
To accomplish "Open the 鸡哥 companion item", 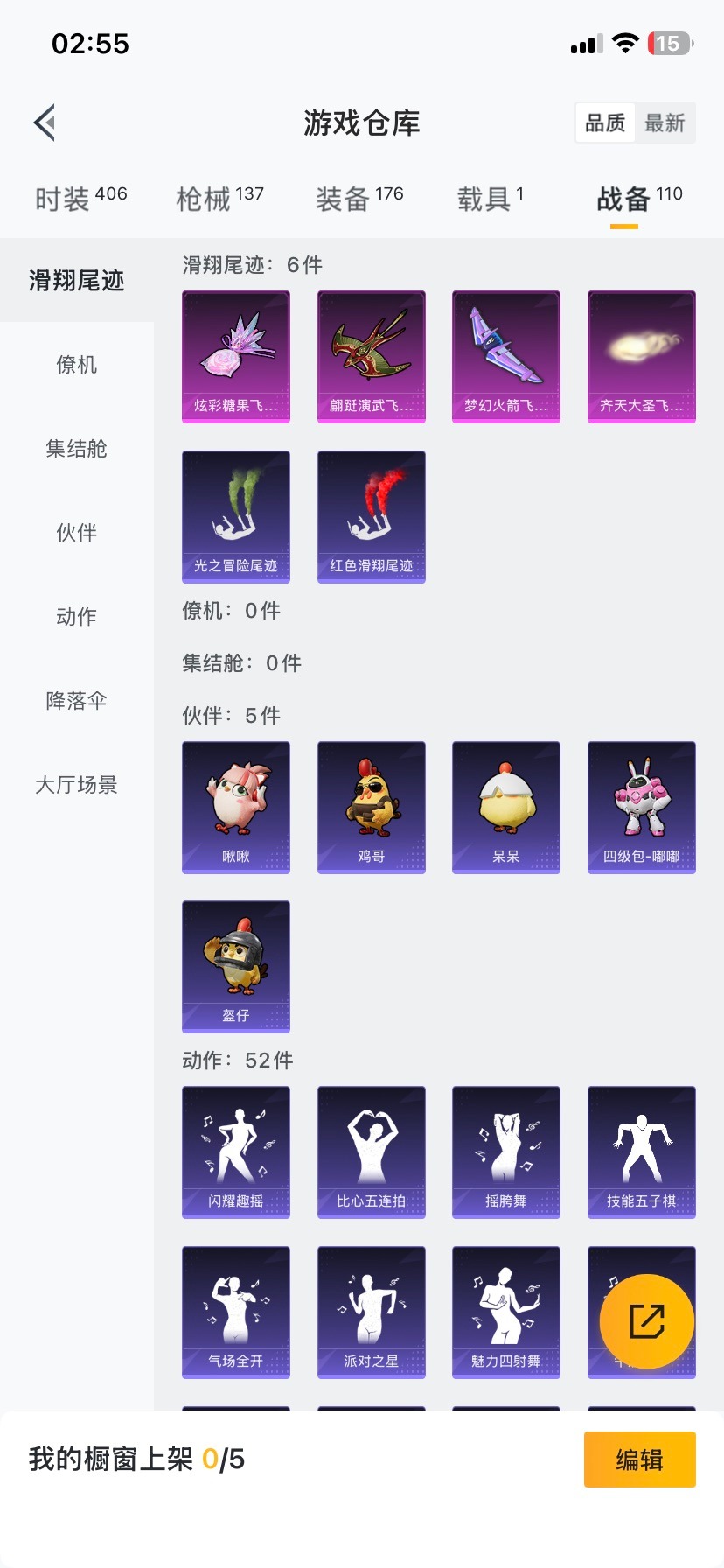I will pyautogui.click(x=371, y=806).
